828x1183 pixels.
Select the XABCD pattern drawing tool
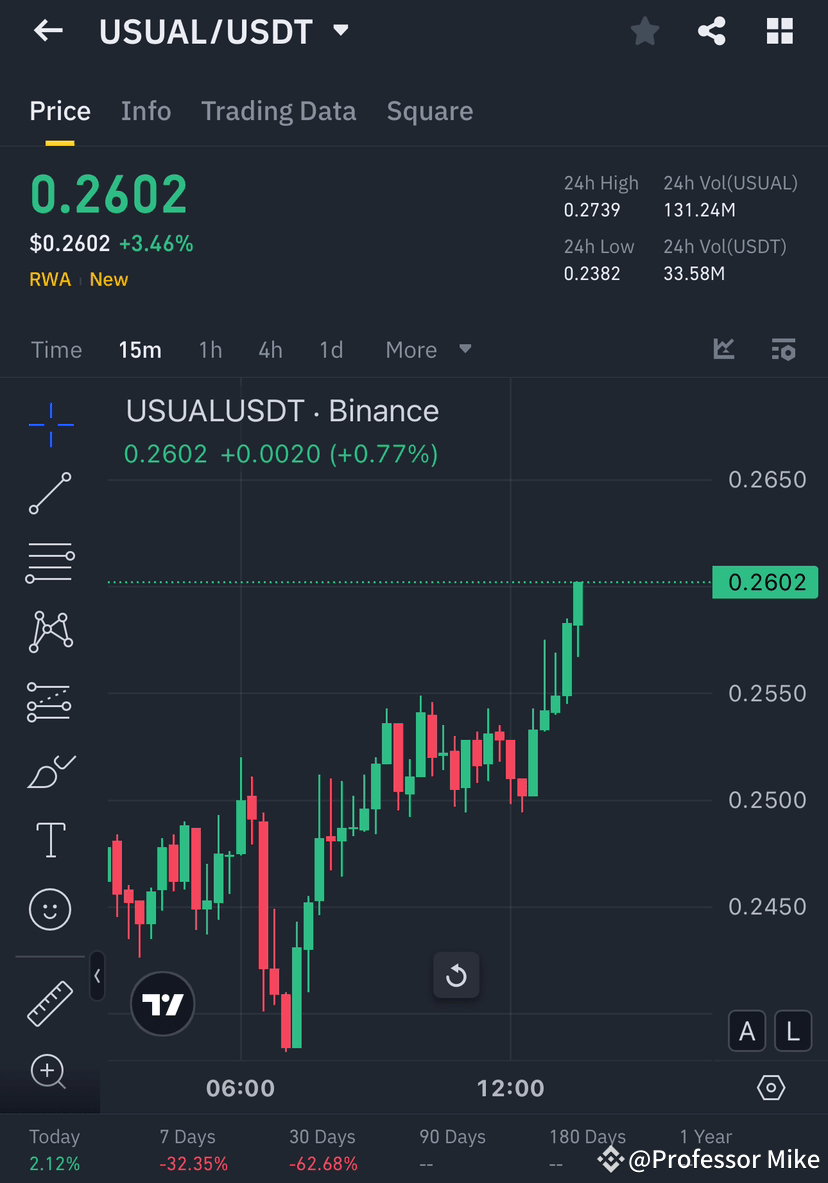pos(50,631)
